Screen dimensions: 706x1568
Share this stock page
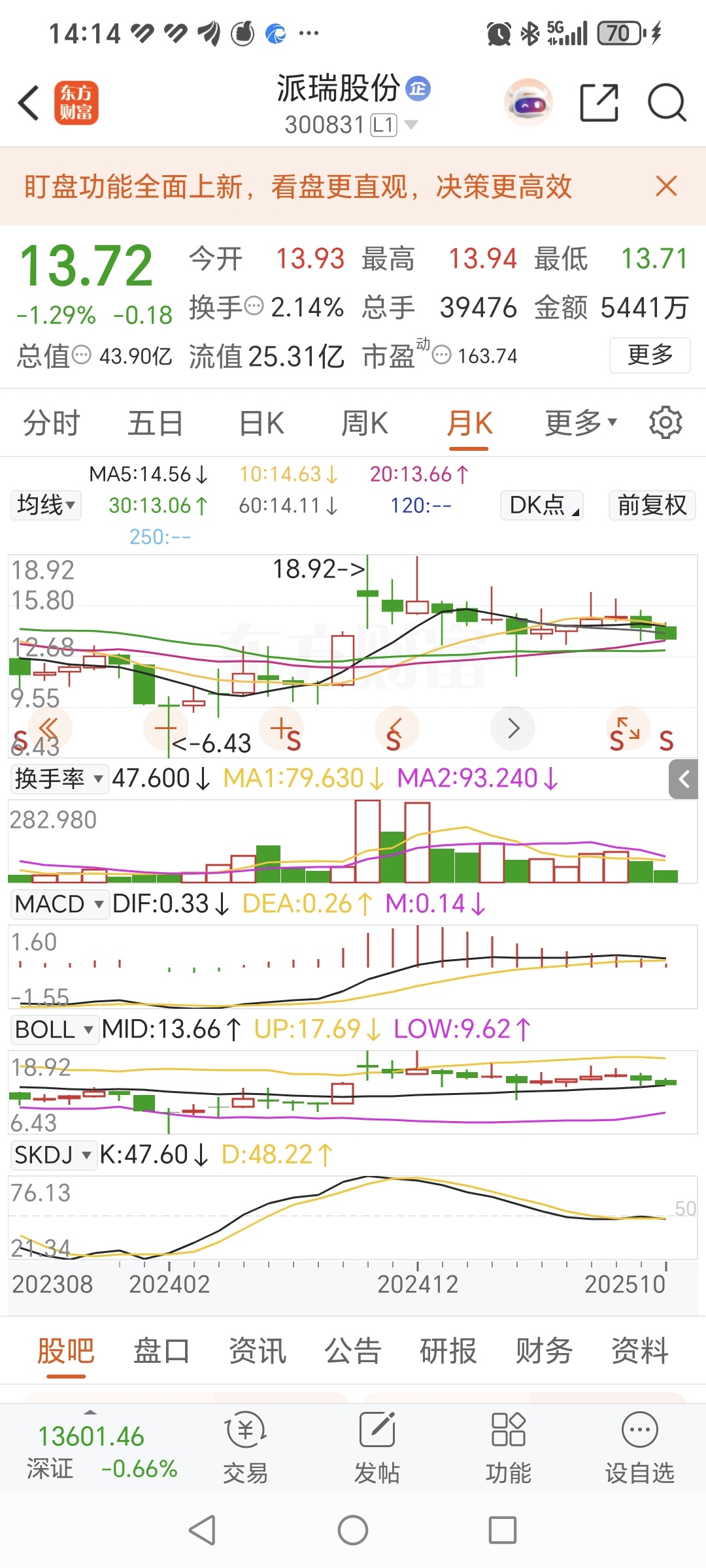[x=599, y=103]
